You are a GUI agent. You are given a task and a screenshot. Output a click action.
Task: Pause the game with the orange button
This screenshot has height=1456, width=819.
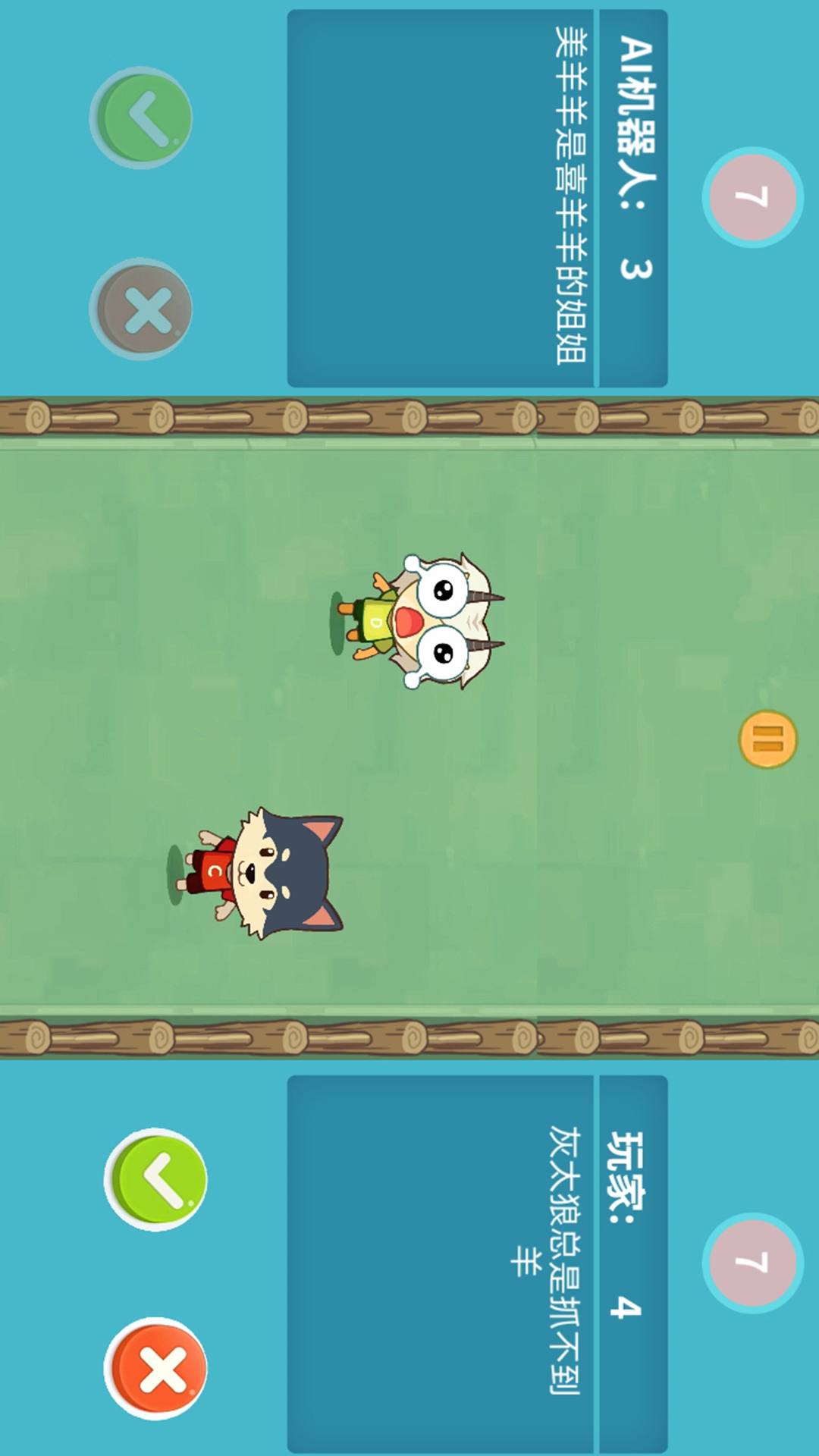[767, 739]
